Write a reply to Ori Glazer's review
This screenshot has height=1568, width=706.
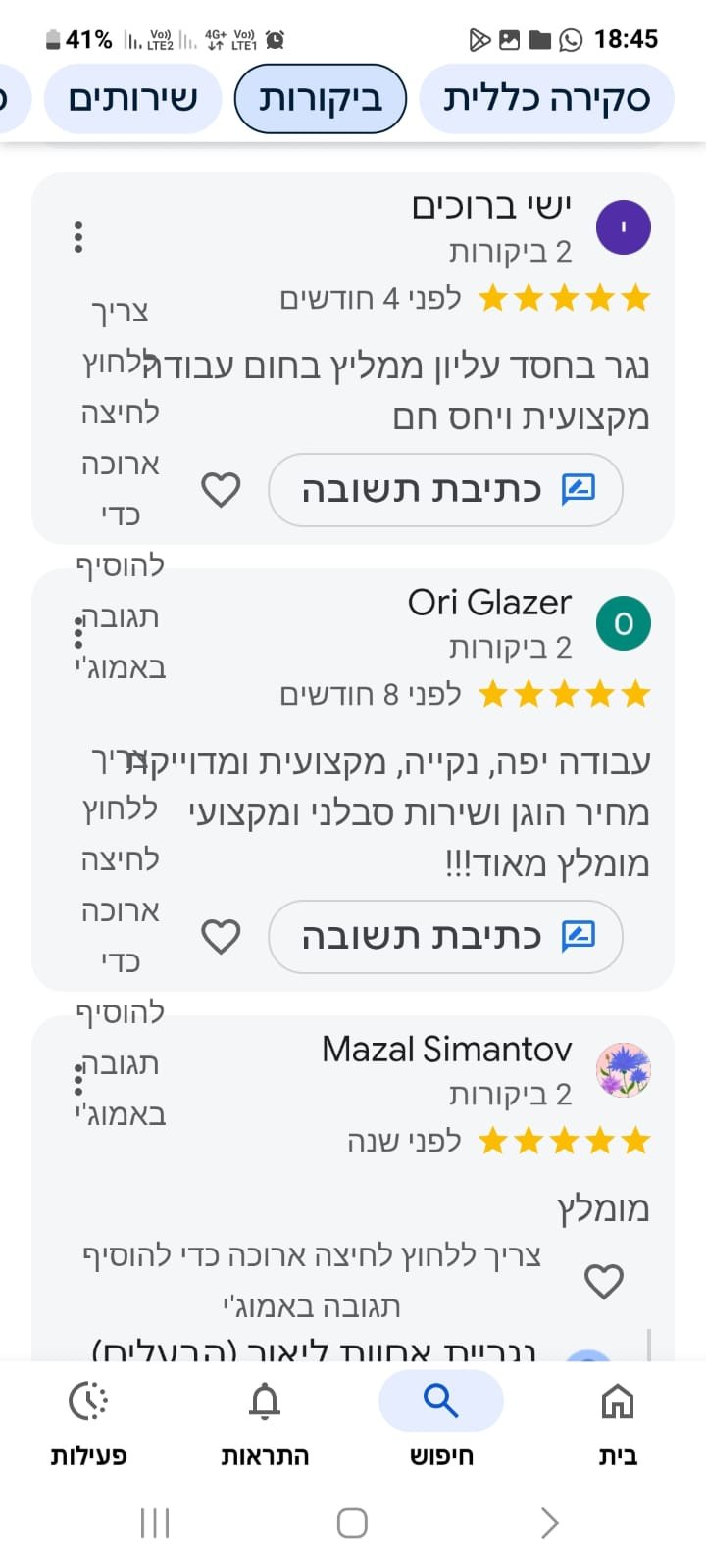click(446, 936)
